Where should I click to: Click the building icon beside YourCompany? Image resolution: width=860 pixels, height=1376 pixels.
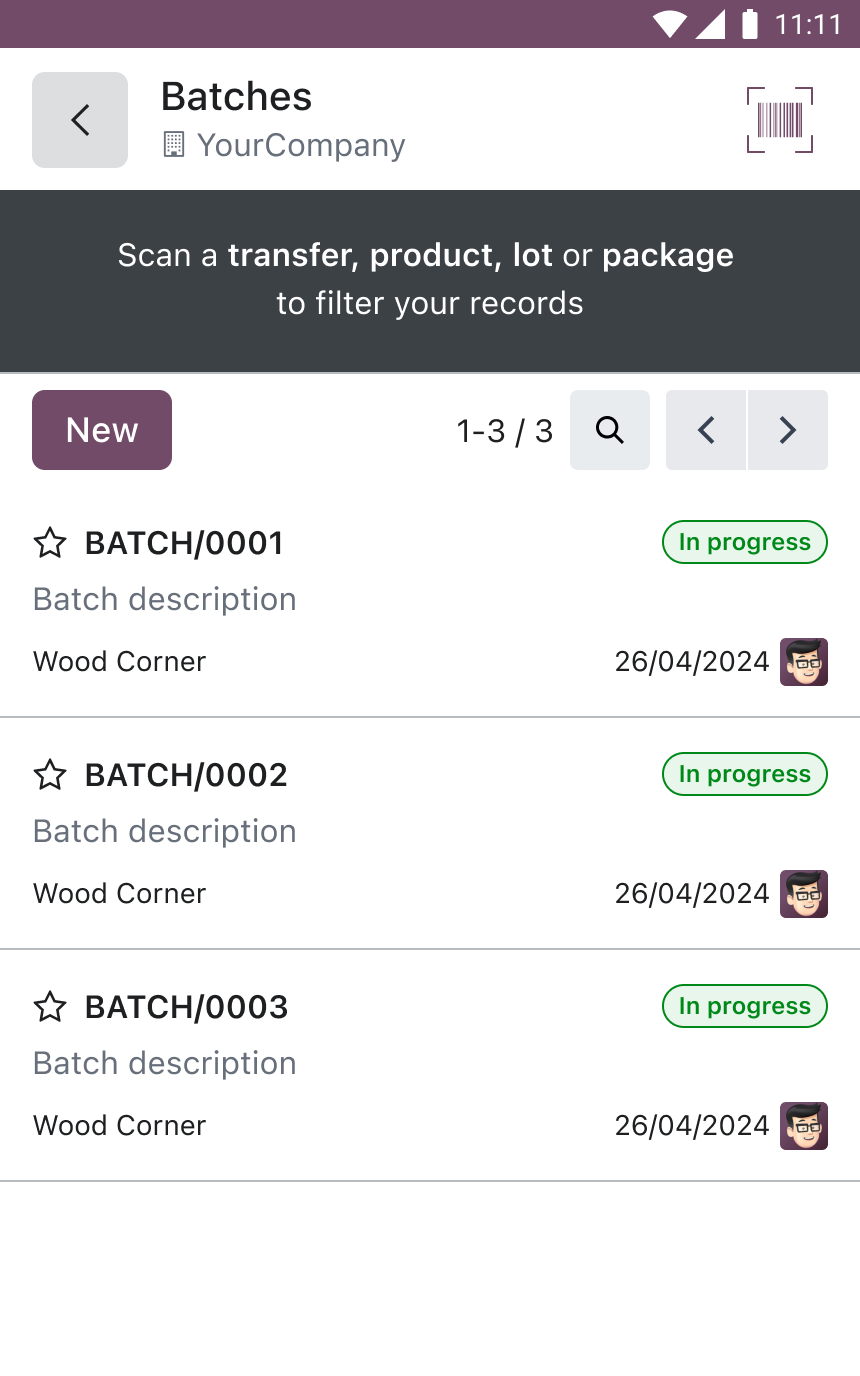(173, 144)
